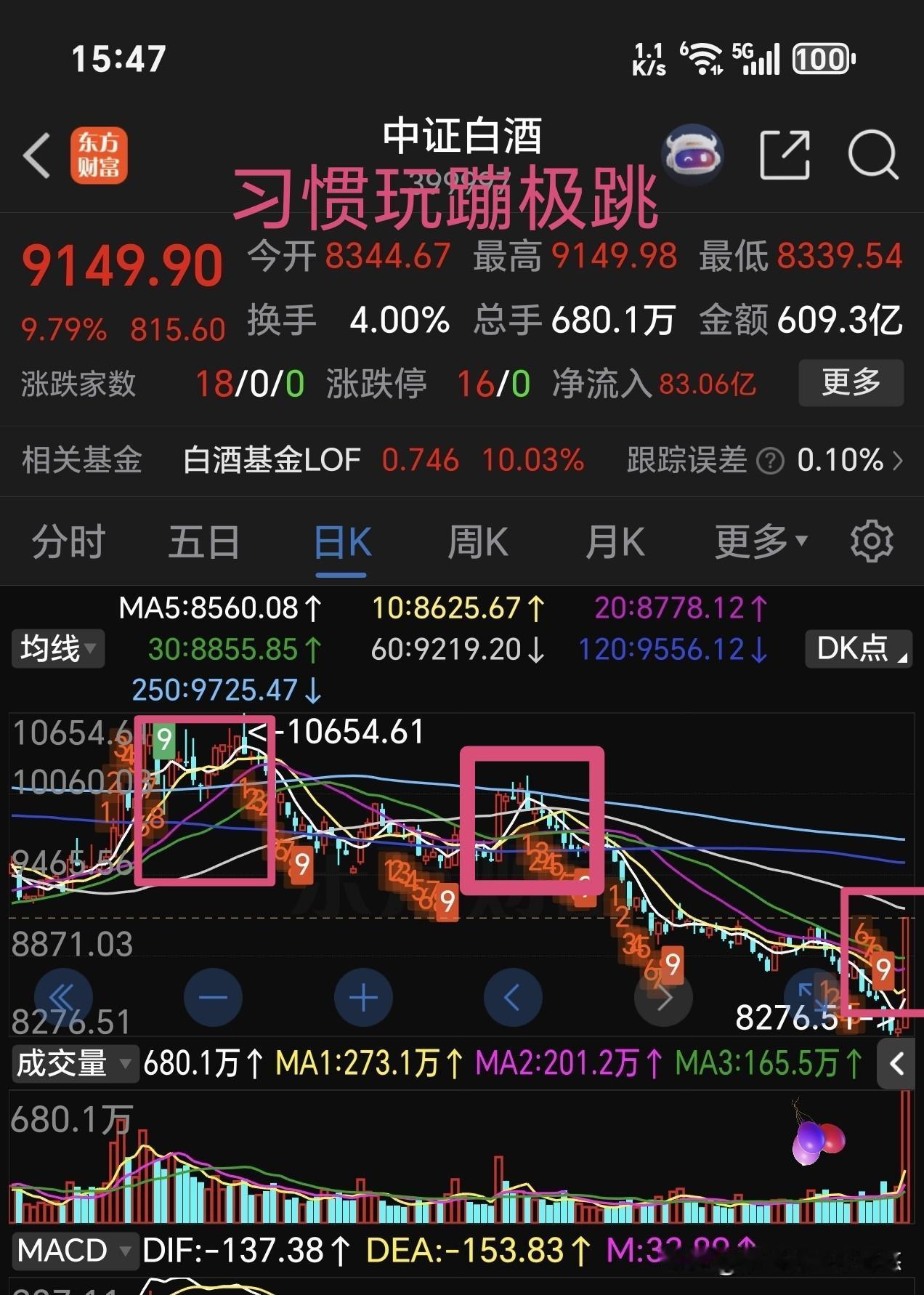924x1295 pixels.
Task: Collapse the volume panel via left chevron
Action: 898,1063
